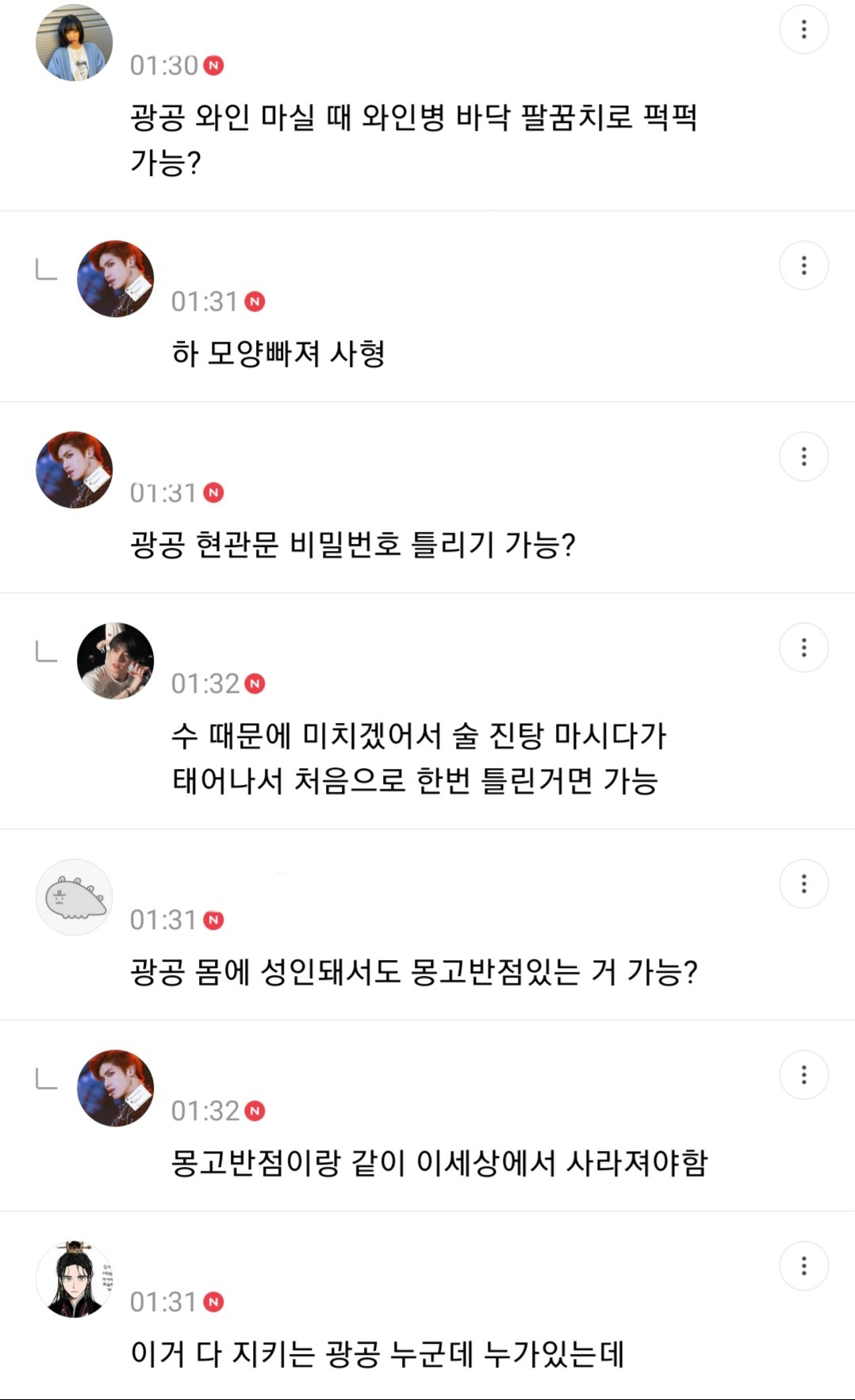Click the gray hamster avatar
855x1400 pixels.
[74, 897]
